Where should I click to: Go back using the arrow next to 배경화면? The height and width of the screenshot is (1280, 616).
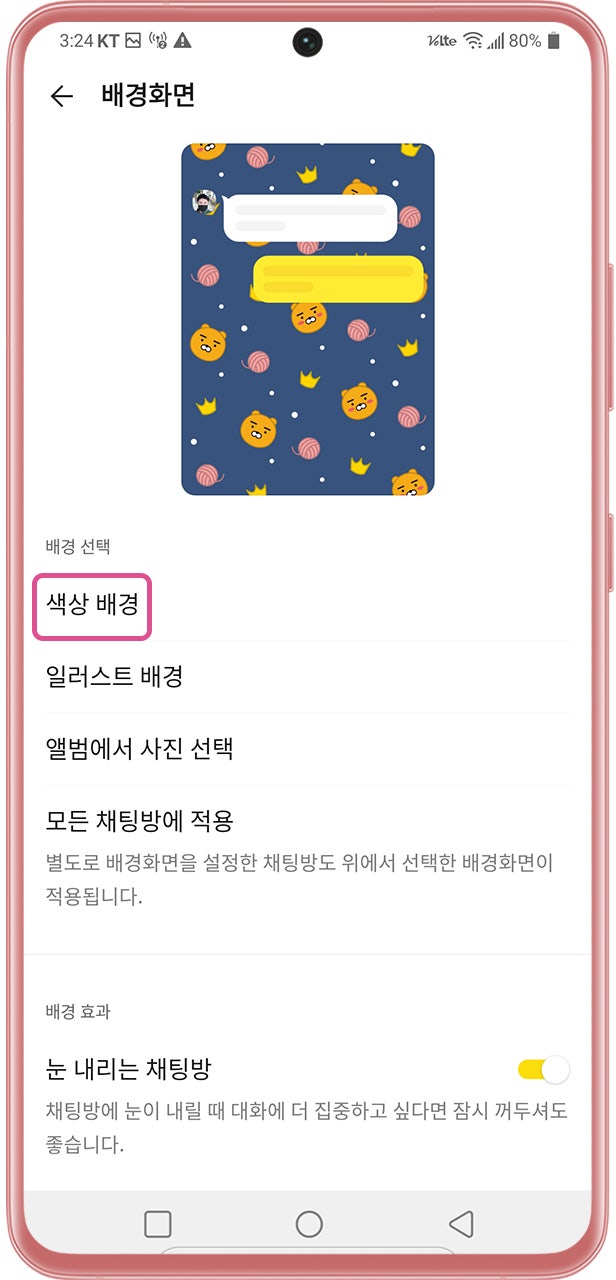tap(62, 96)
